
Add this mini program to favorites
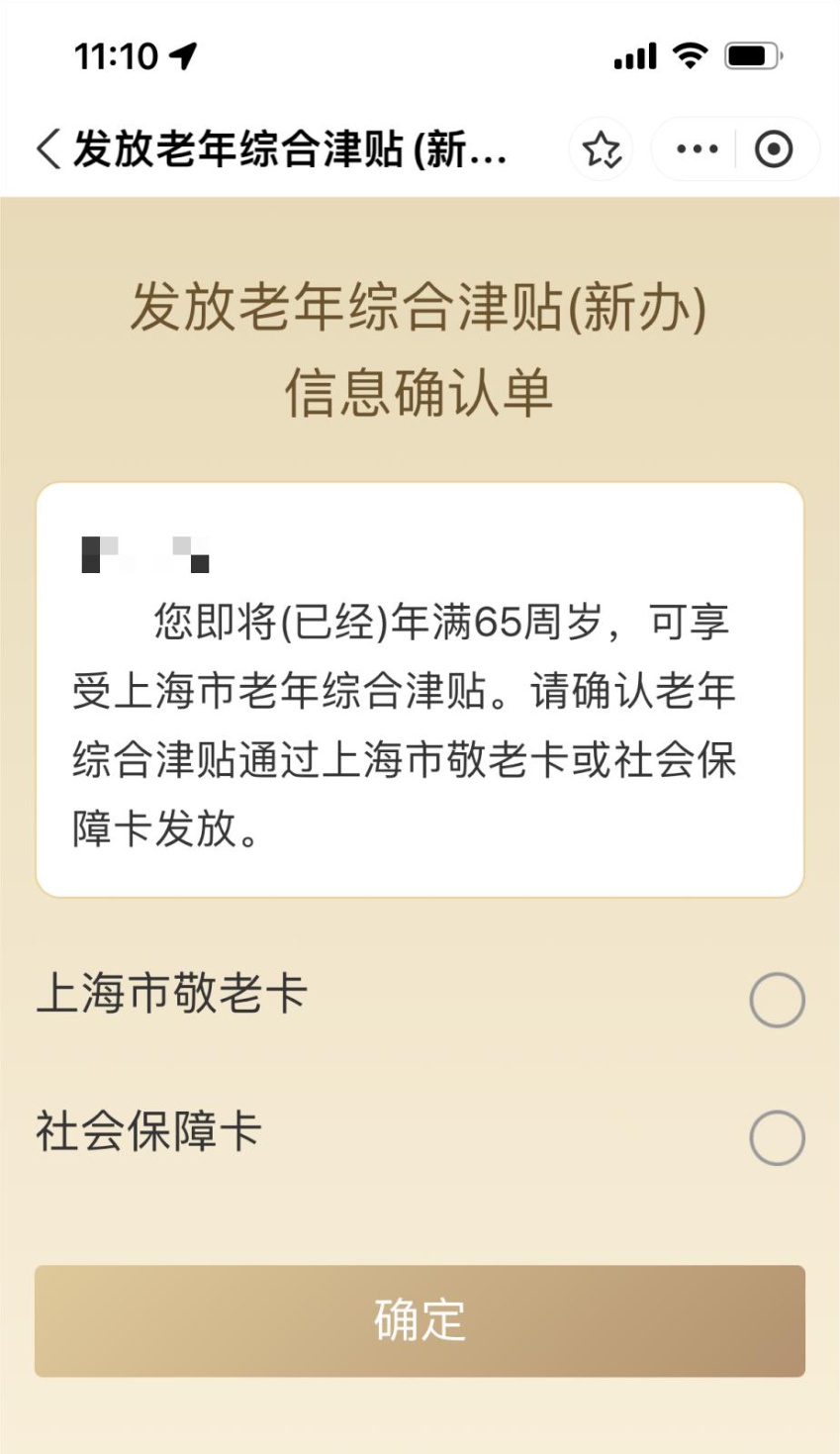601,149
